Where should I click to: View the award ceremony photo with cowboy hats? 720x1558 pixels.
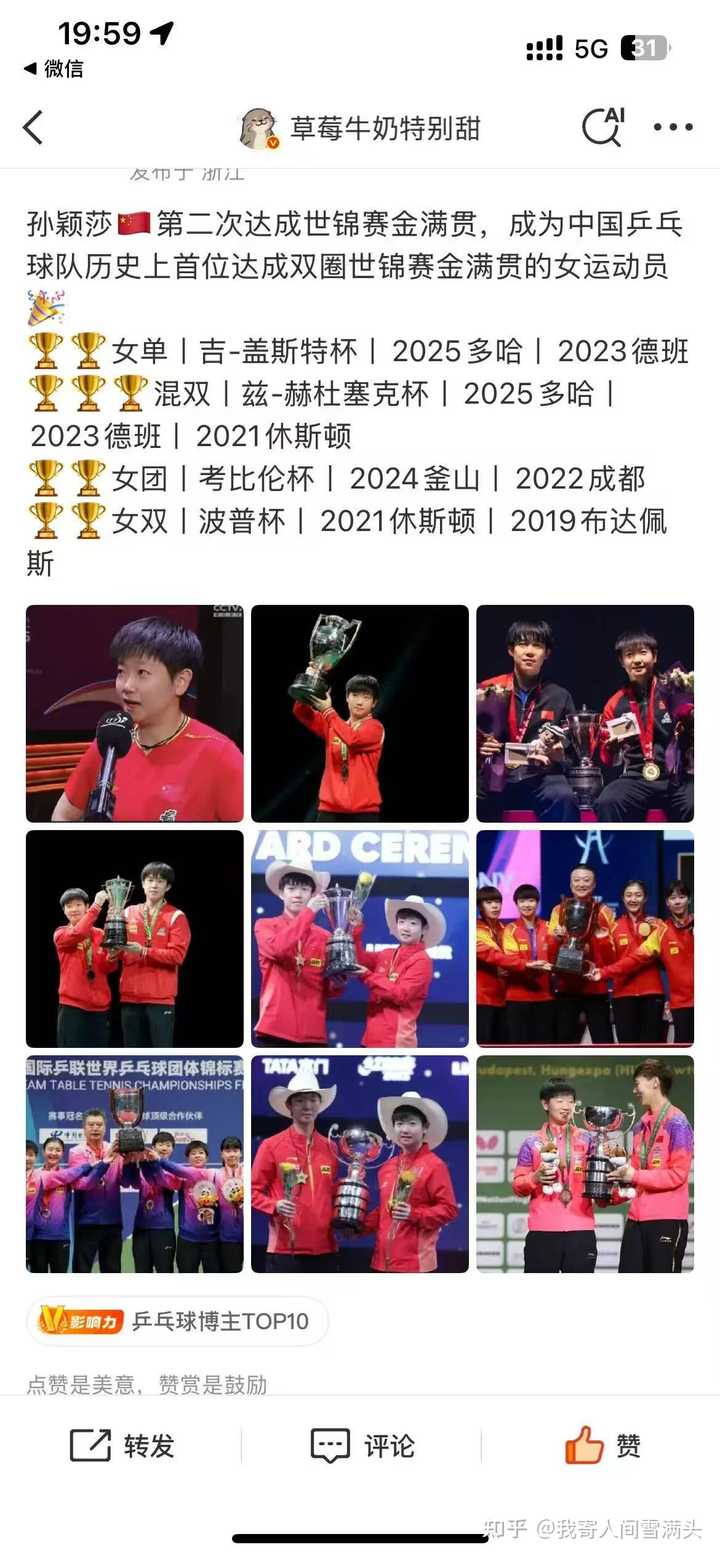360,938
